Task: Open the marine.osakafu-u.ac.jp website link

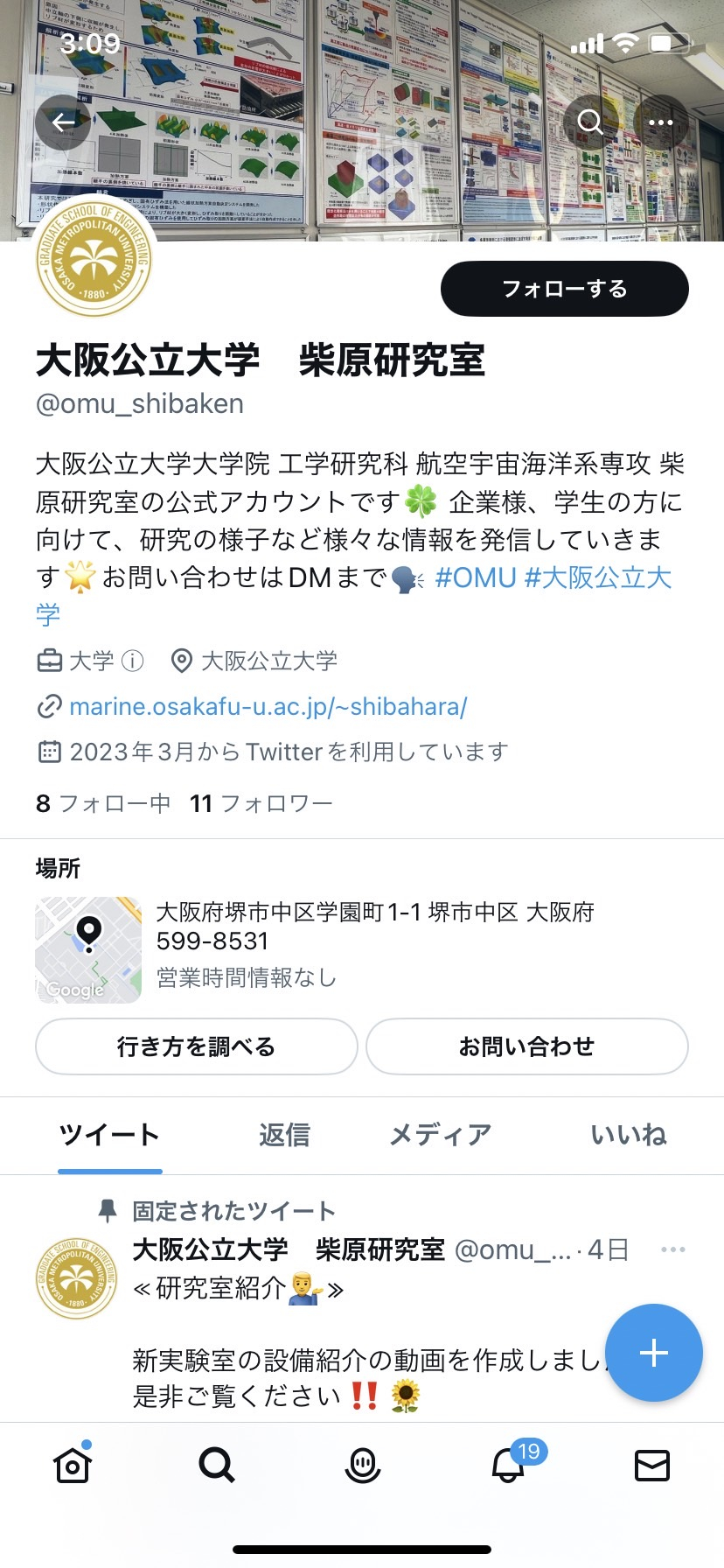Action: click(x=268, y=706)
